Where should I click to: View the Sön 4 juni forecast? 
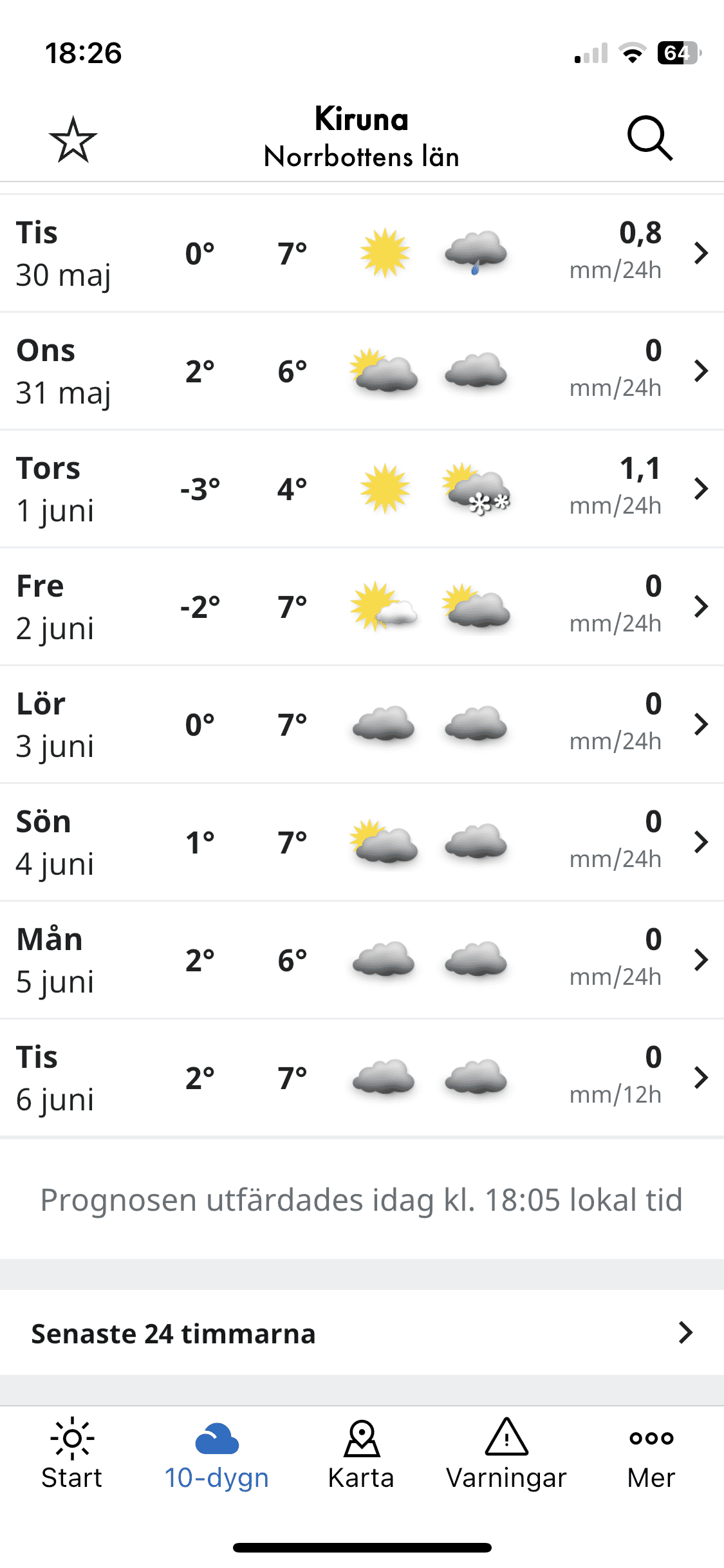[x=362, y=842]
